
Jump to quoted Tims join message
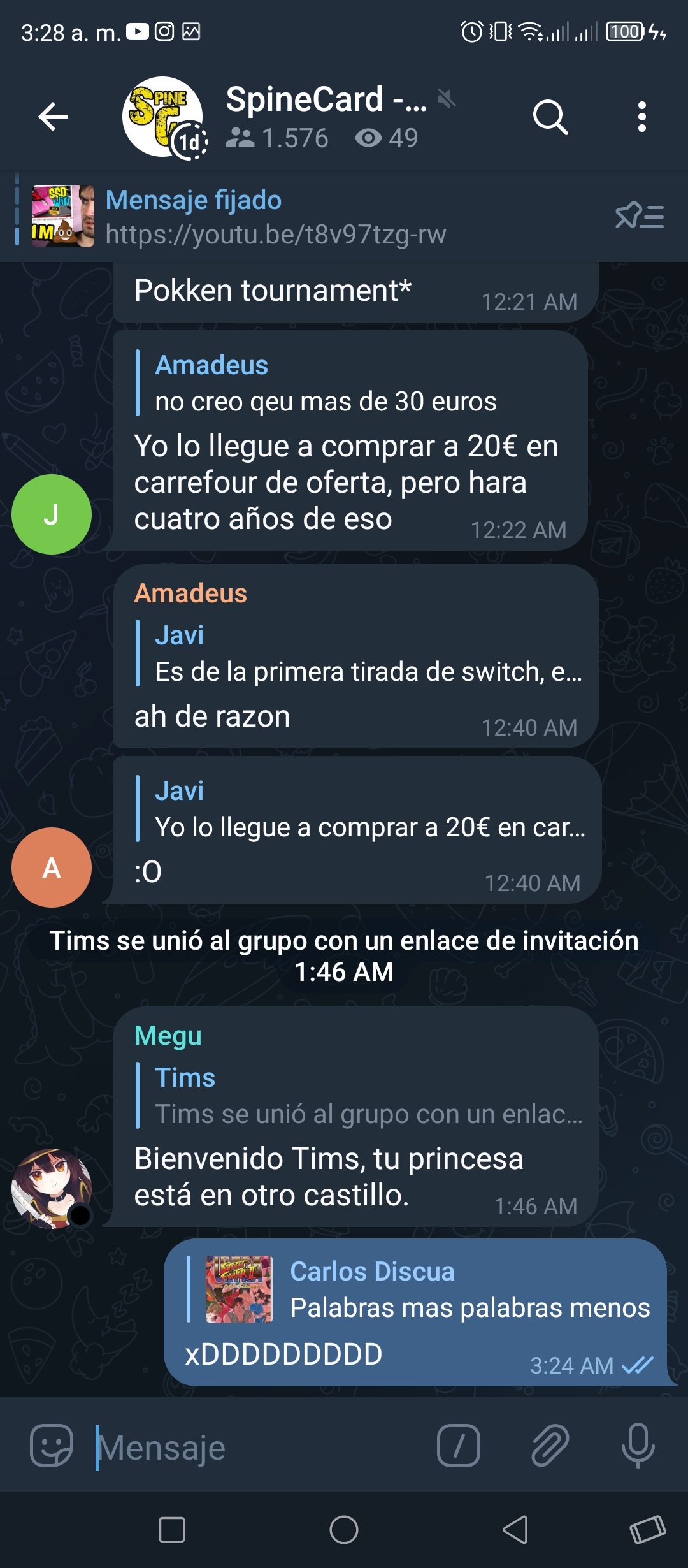coord(359,1096)
